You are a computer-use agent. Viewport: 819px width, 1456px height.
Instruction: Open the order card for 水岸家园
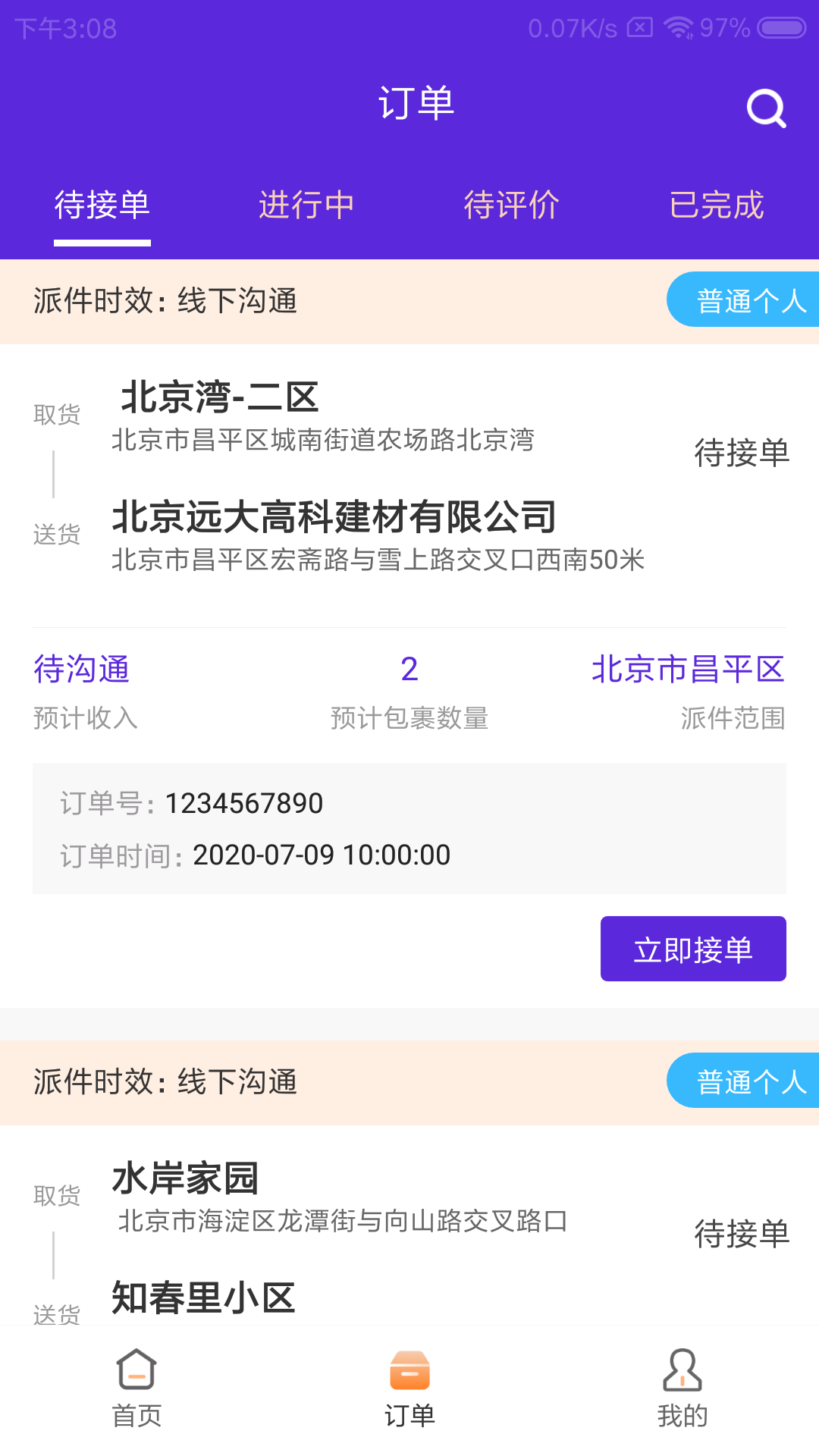coord(409,1183)
